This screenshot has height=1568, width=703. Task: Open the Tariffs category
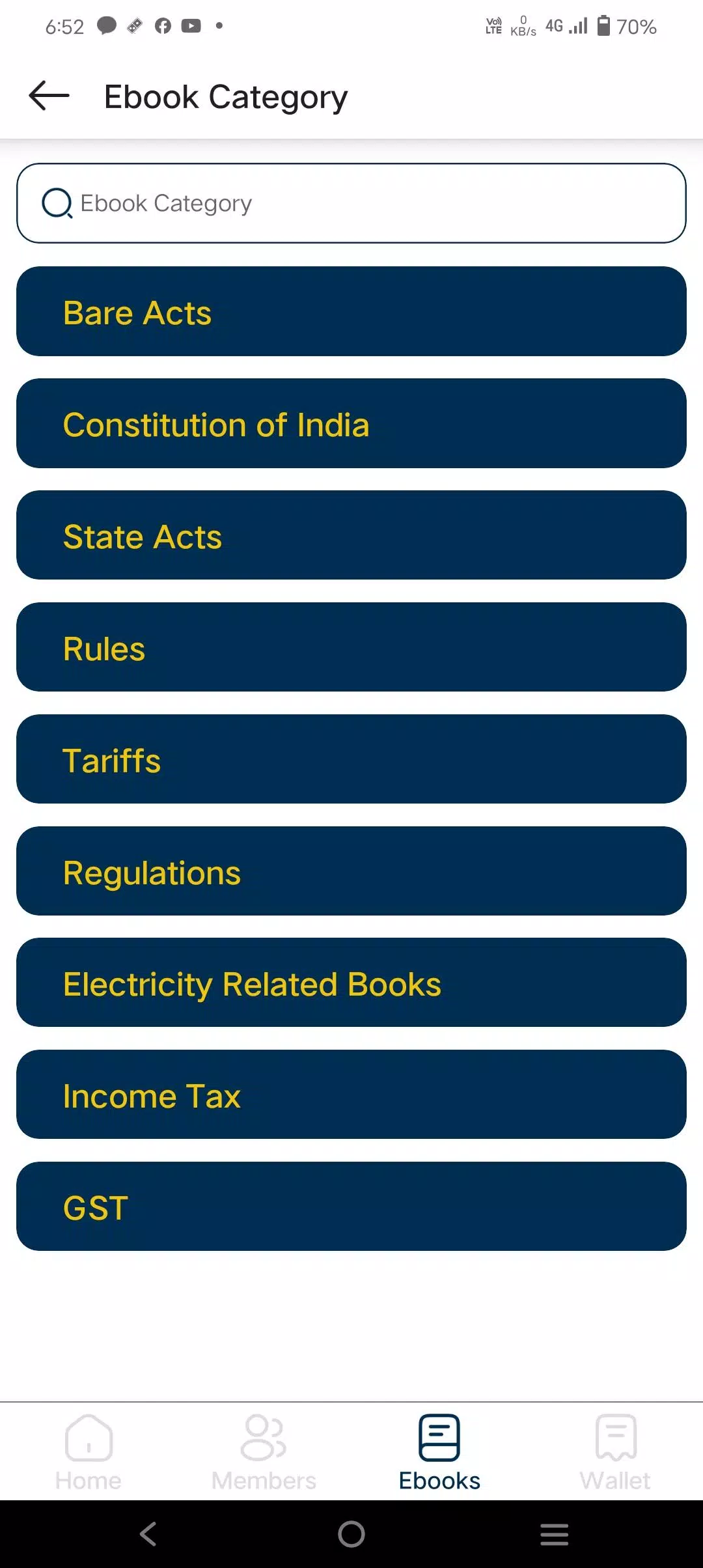pos(351,759)
